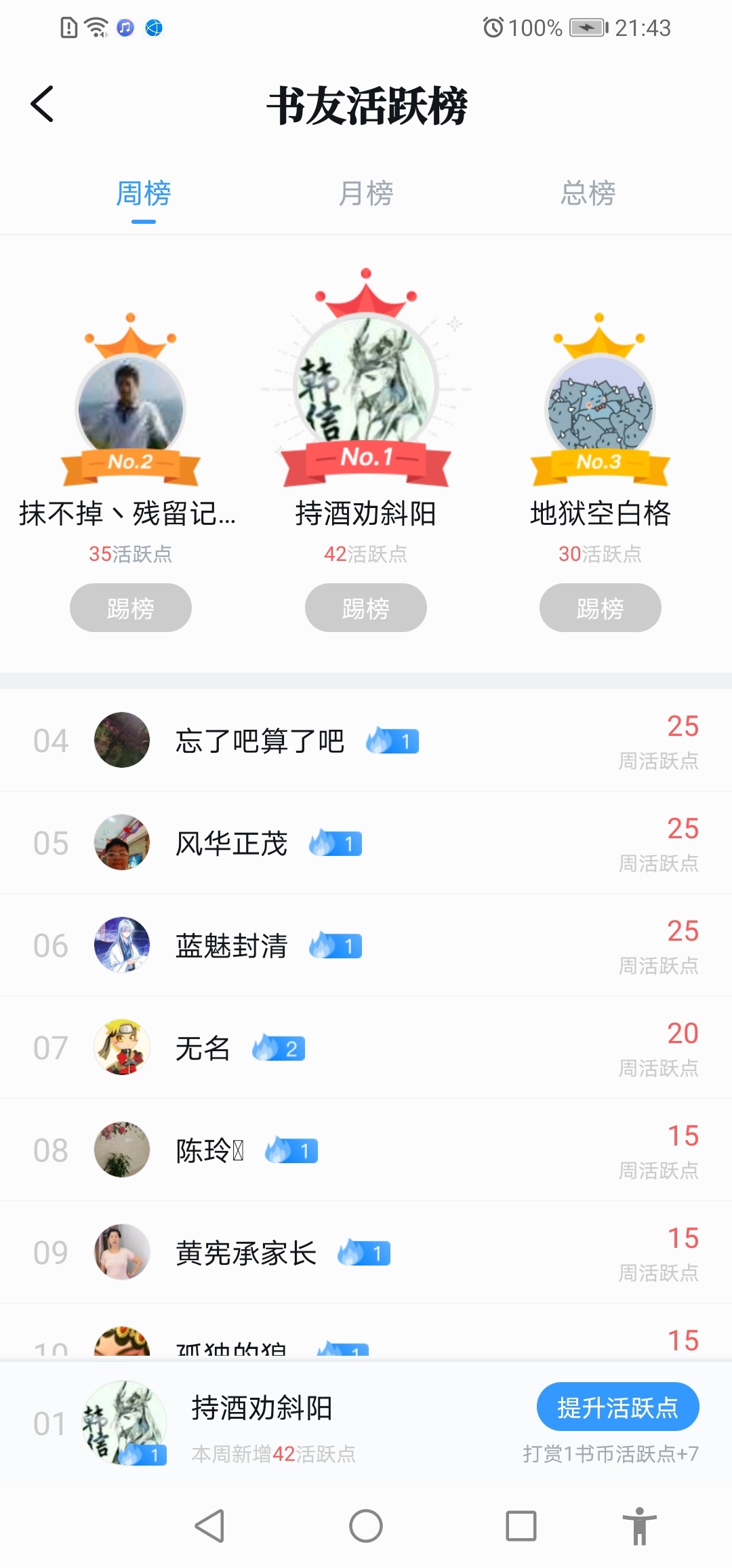Open 蓝魅封清's ranking row

pyautogui.click(x=366, y=945)
